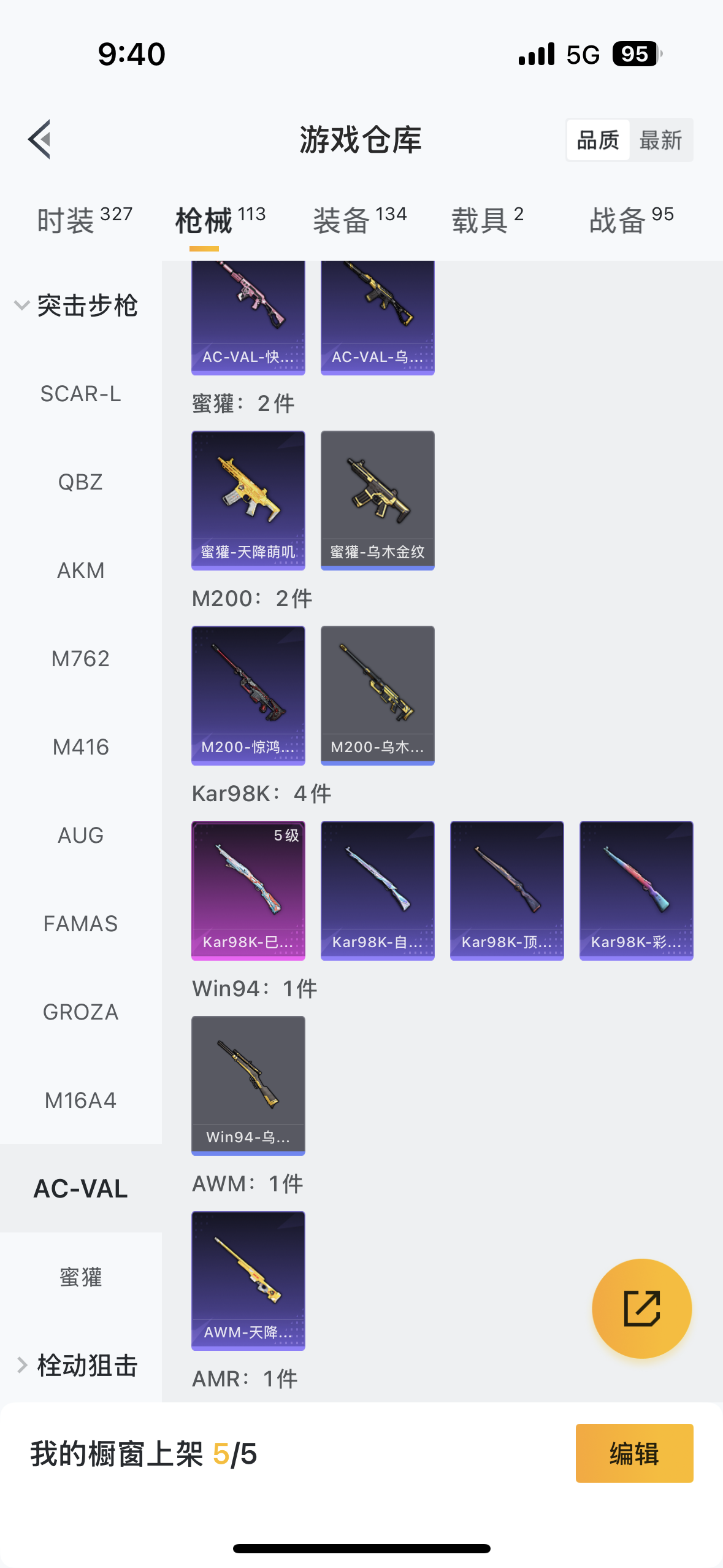Screen dimensions: 723x1568
Task: Open the M200-惊鸿 skin tile
Action: tap(248, 695)
